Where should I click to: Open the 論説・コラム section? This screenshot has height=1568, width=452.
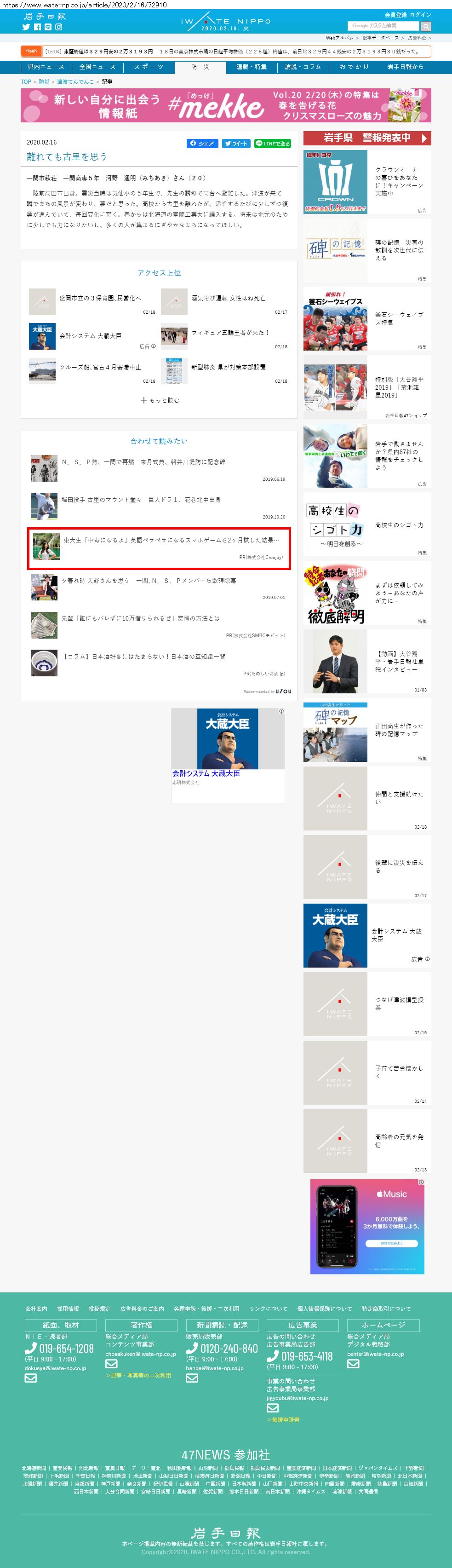pos(303,67)
